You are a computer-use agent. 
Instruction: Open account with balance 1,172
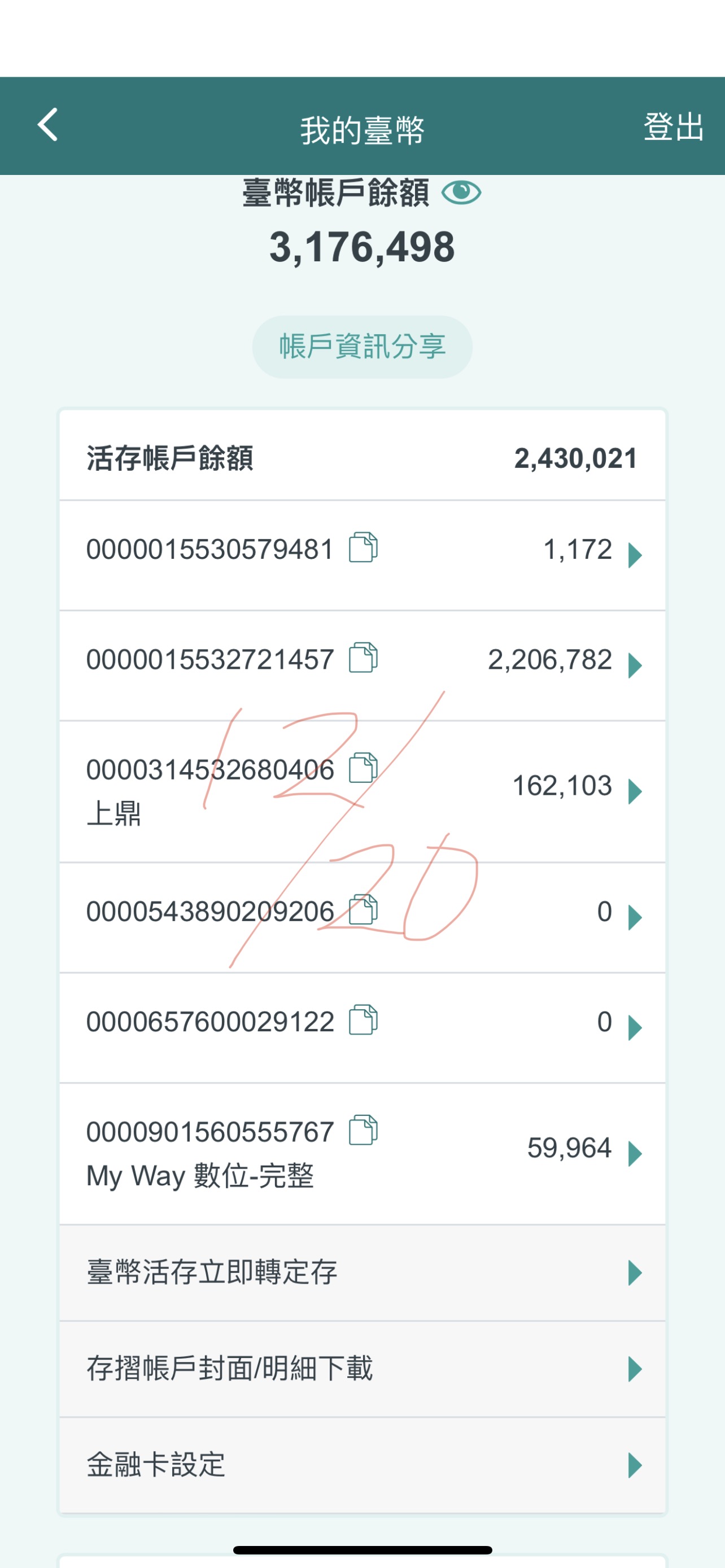[634, 554]
